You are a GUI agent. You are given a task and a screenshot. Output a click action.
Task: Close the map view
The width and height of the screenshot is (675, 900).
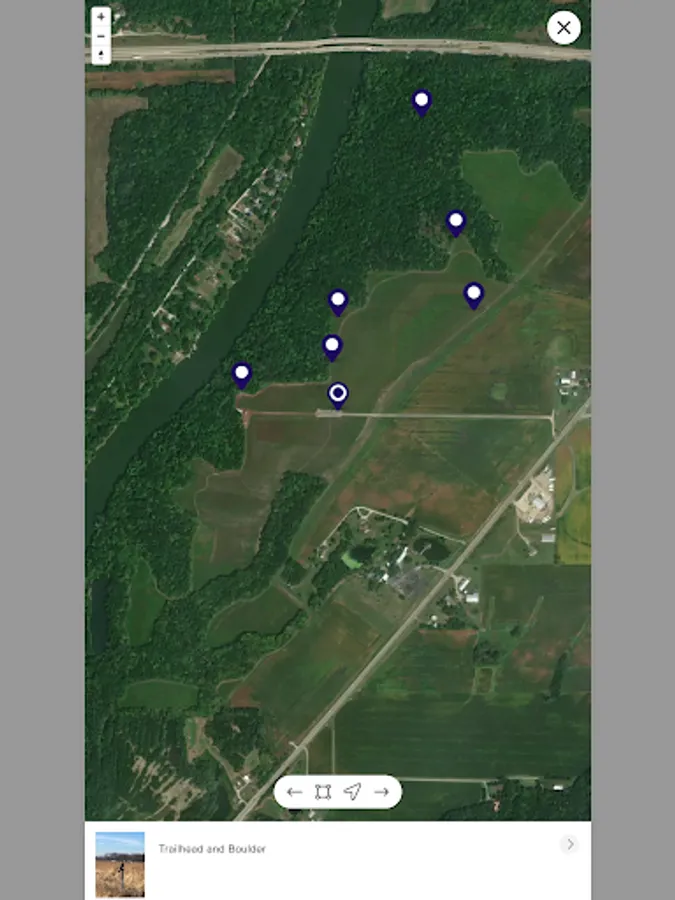[x=564, y=28]
